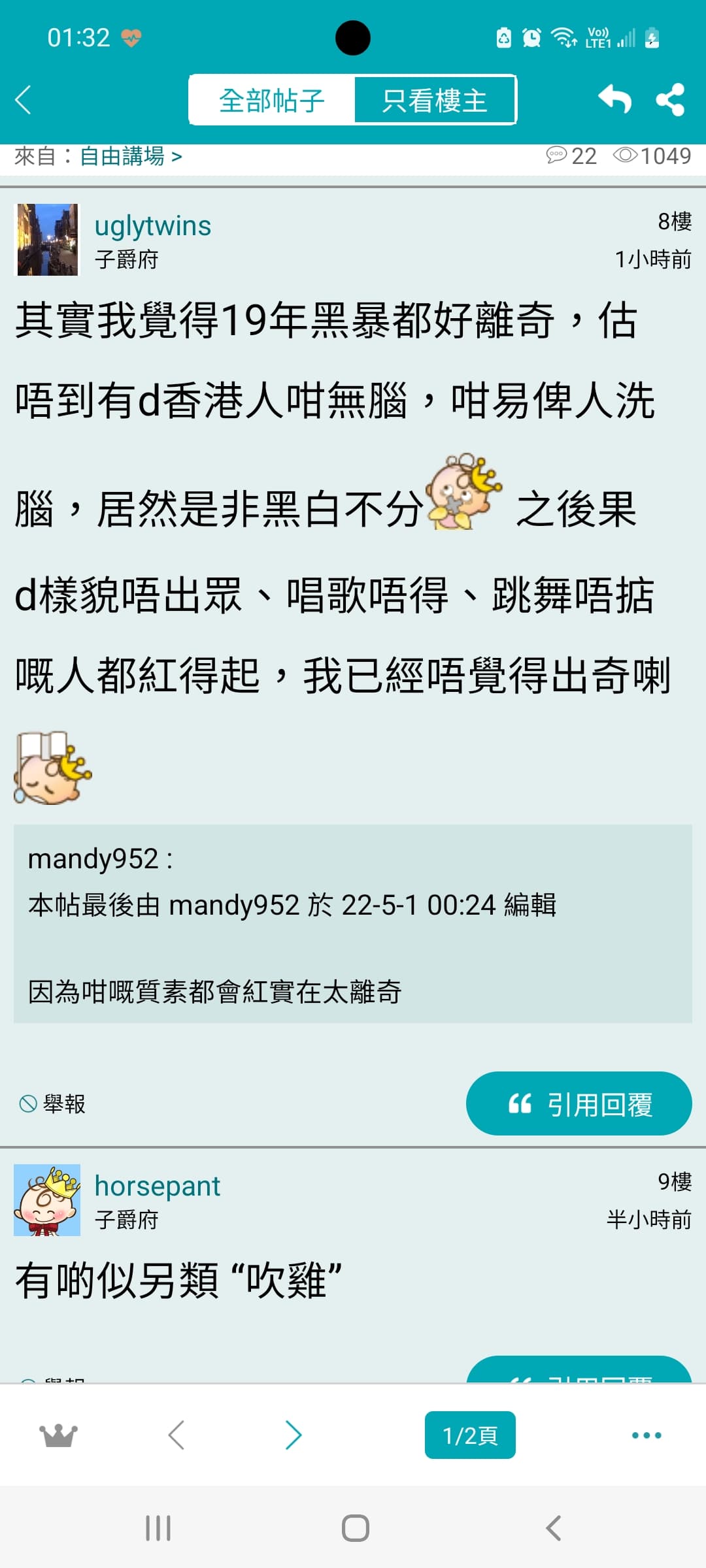Tap the crown icon in bottom toolbar

(x=59, y=1435)
